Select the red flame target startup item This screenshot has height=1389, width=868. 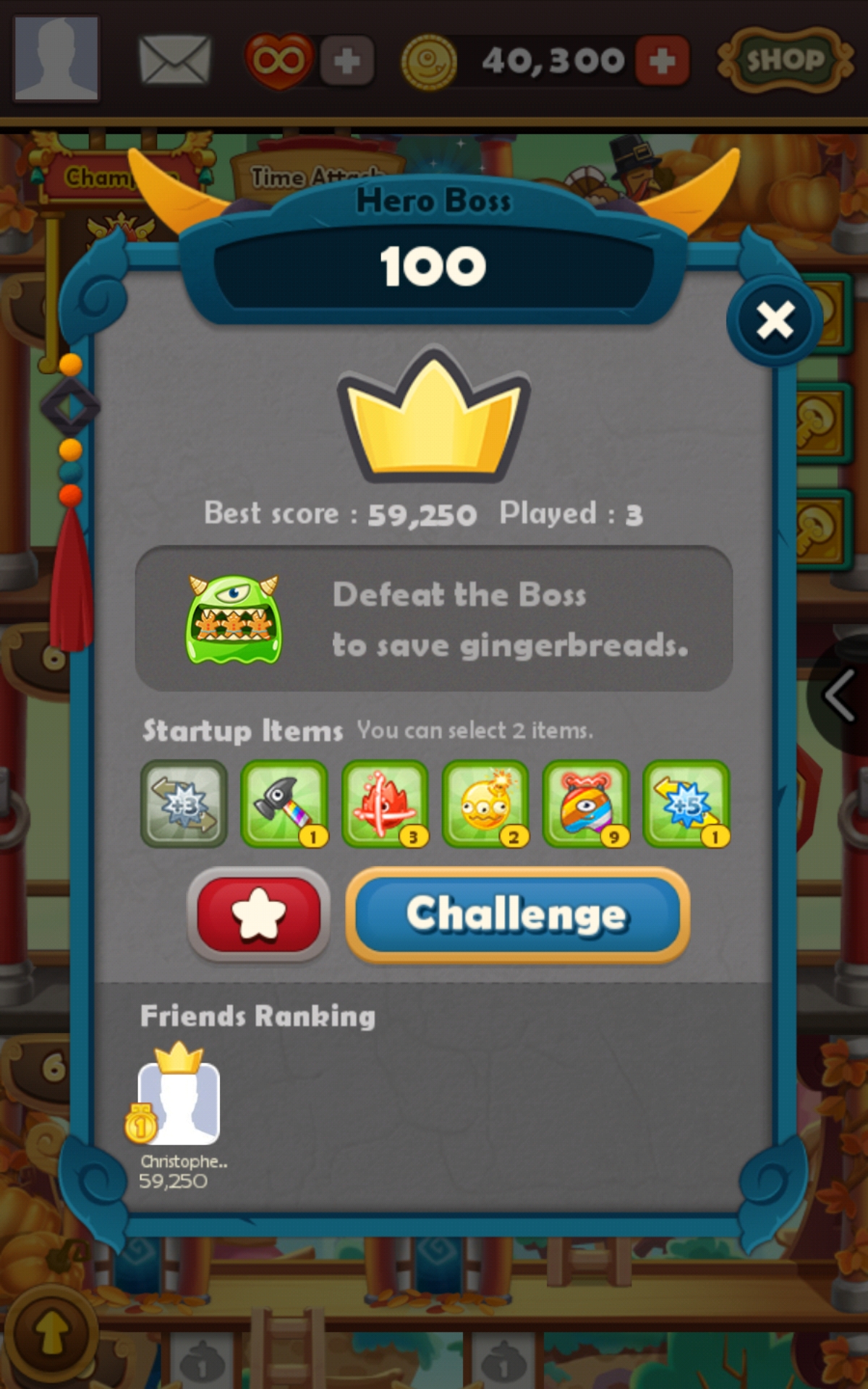tap(385, 803)
